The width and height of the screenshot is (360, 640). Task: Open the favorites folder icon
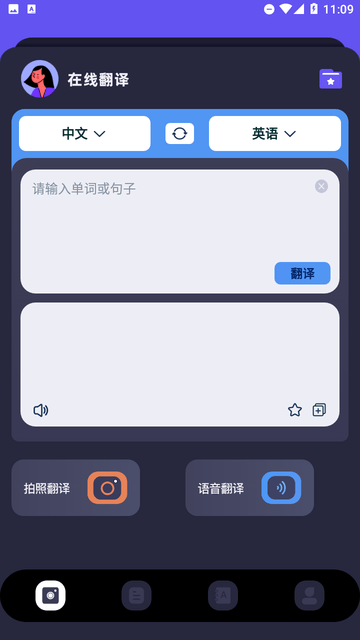331,79
